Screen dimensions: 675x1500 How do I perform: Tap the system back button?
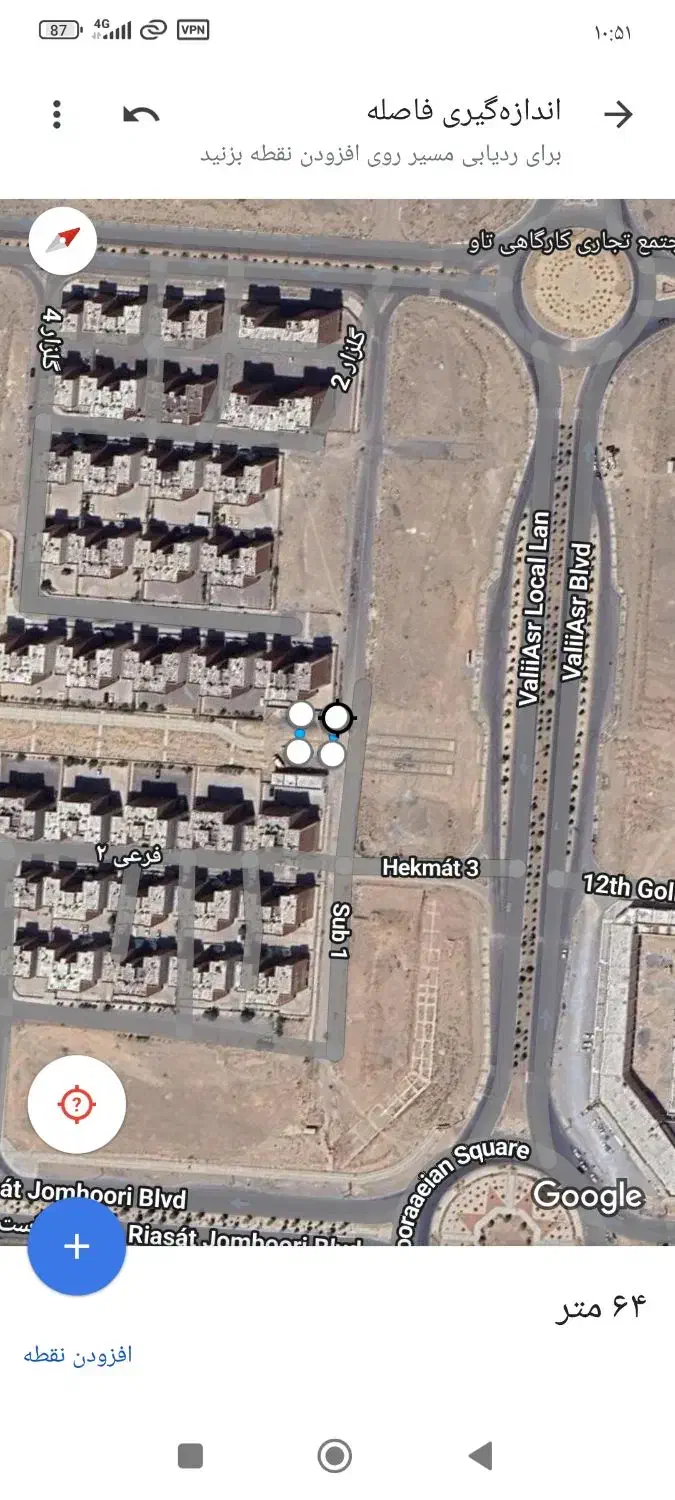point(481,1456)
